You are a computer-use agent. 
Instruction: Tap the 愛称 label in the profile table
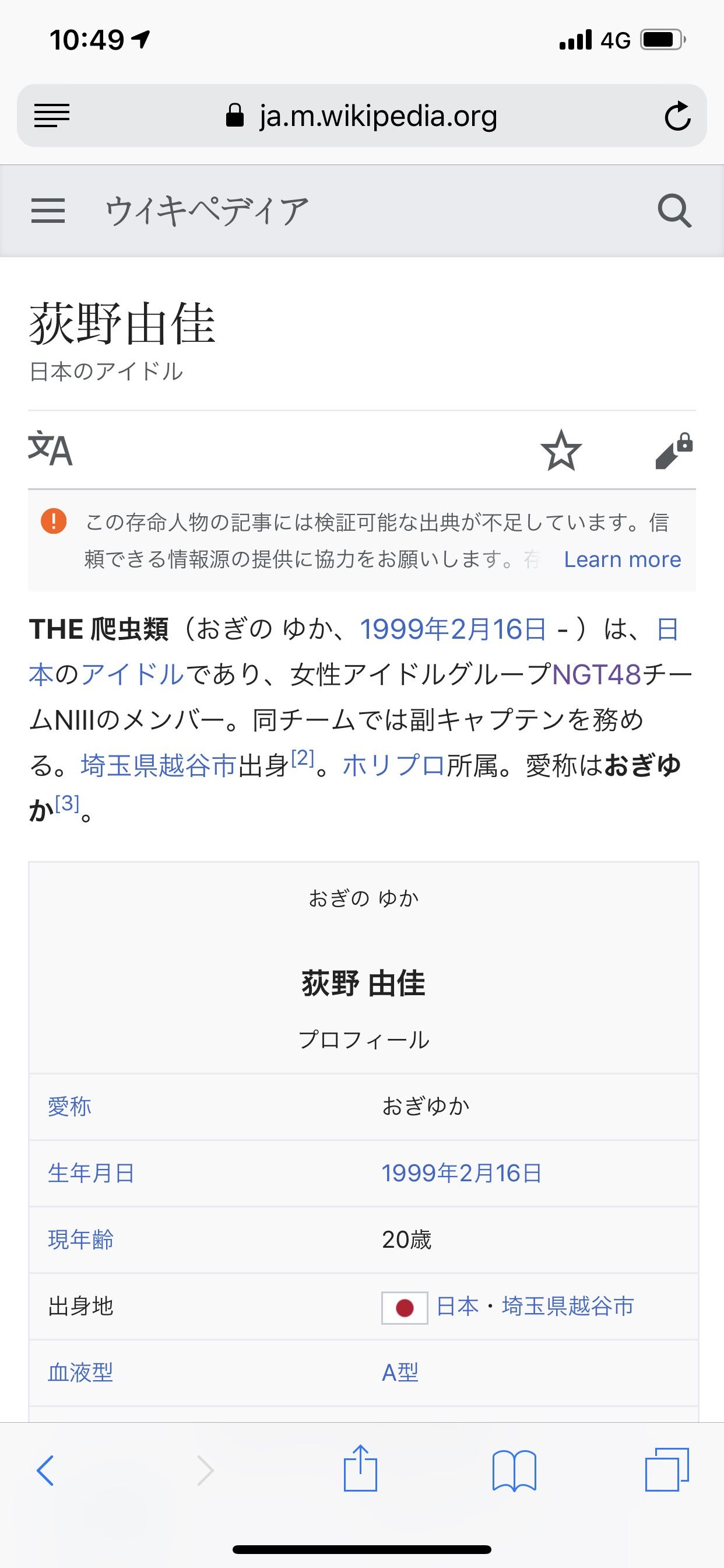coord(69,1106)
